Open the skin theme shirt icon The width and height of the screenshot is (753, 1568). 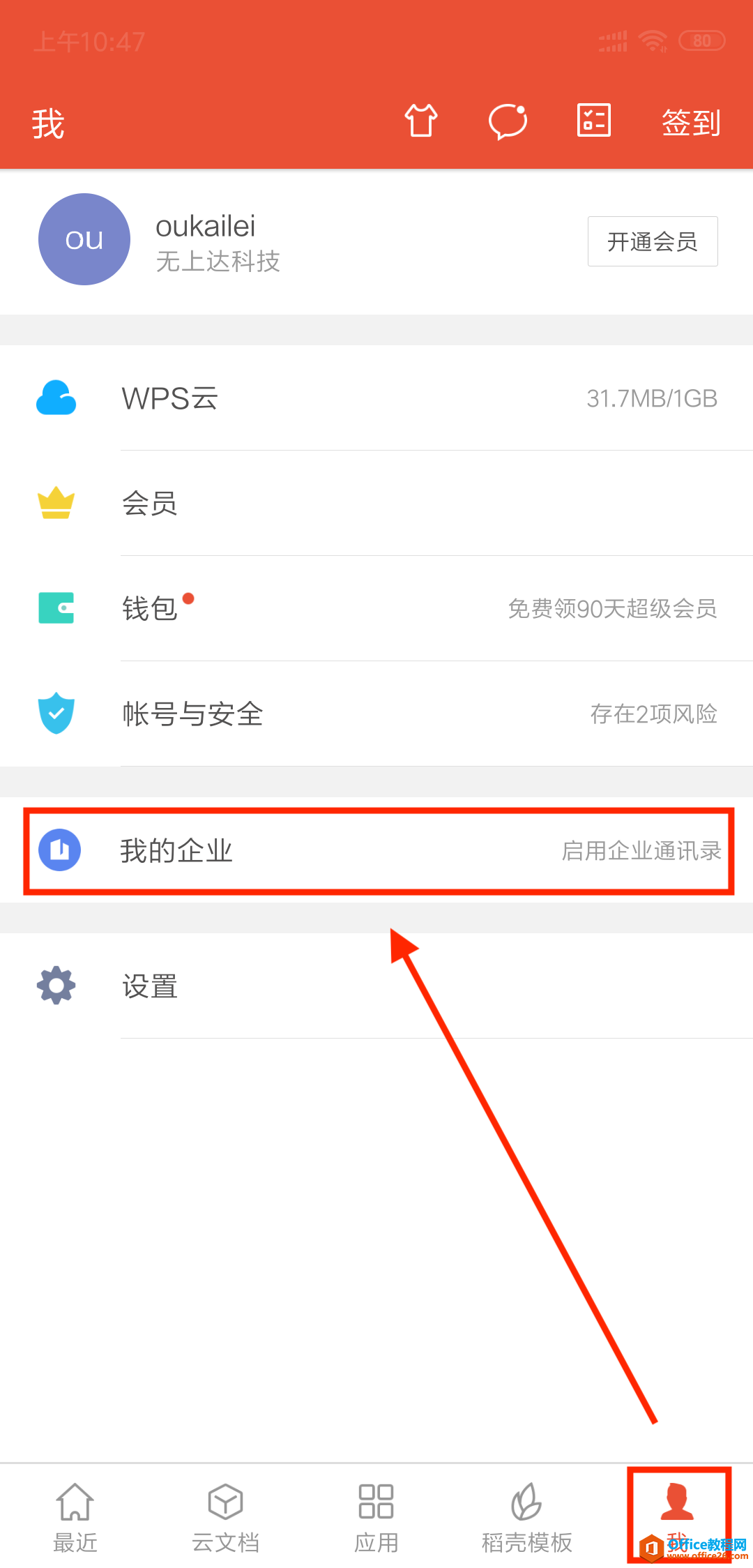pos(421,121)
